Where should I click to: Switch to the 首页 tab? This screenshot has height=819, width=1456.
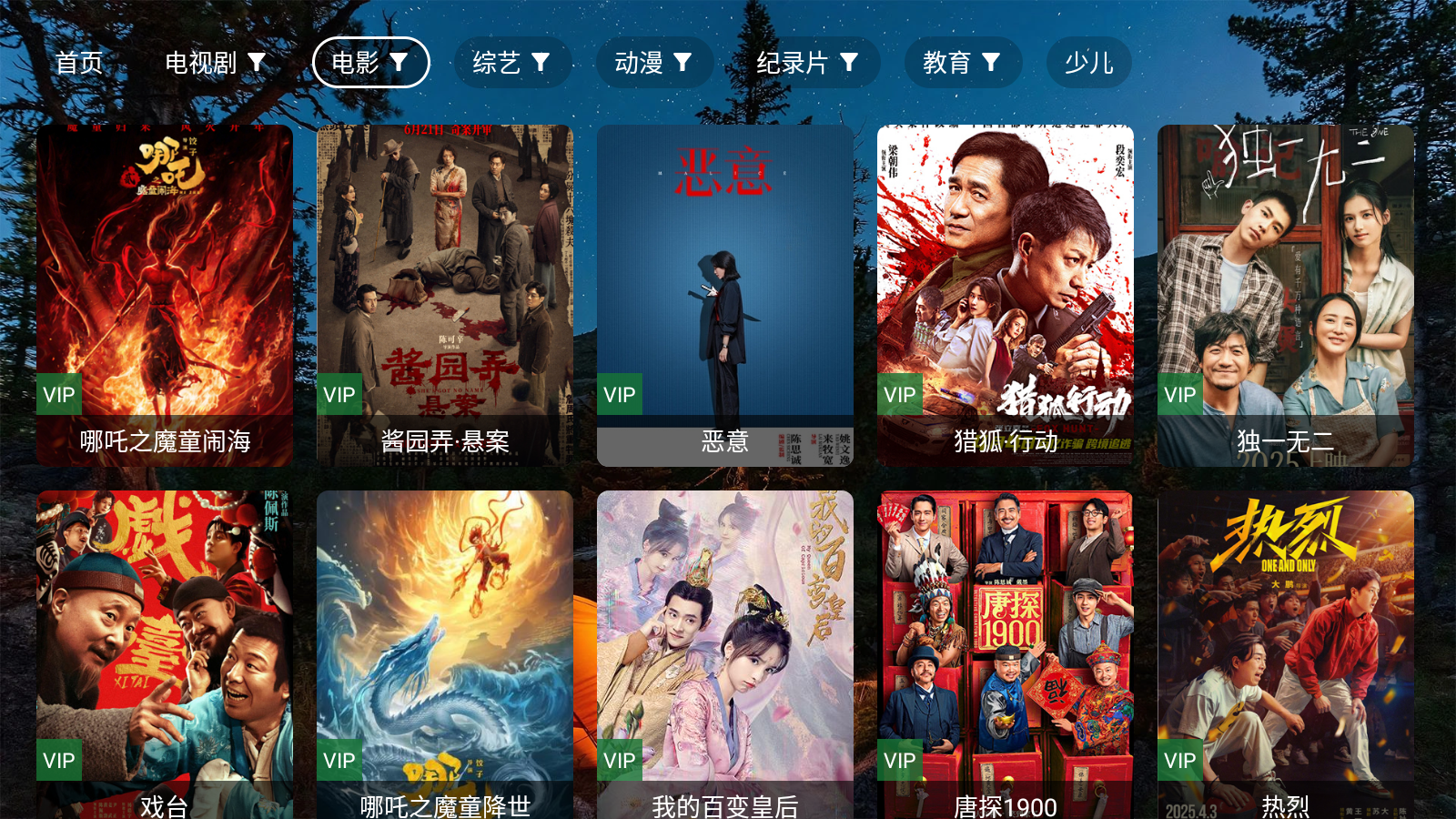click(79, 63)
